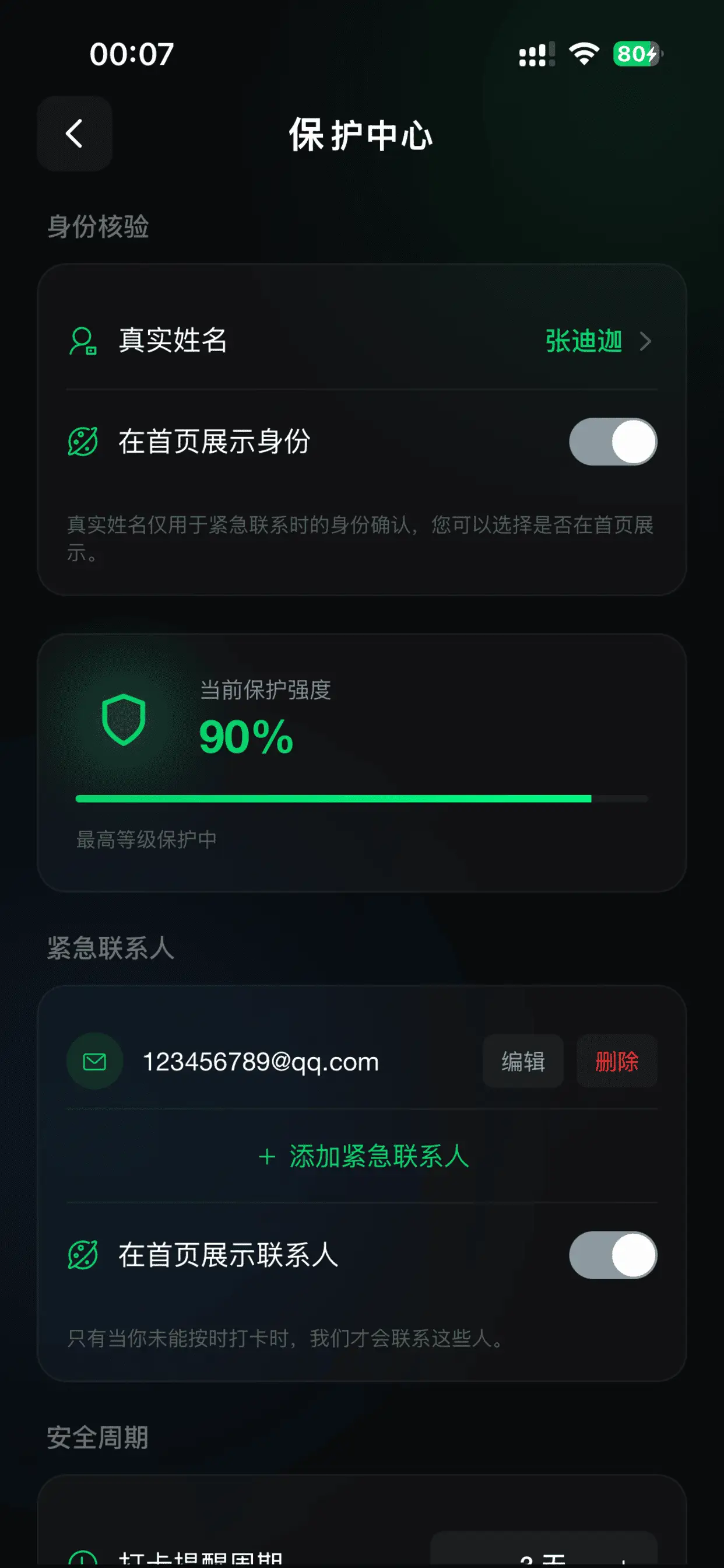724x1568 pixels.
Task: Open the 真实姓名 row
Action: click(361, 340)
